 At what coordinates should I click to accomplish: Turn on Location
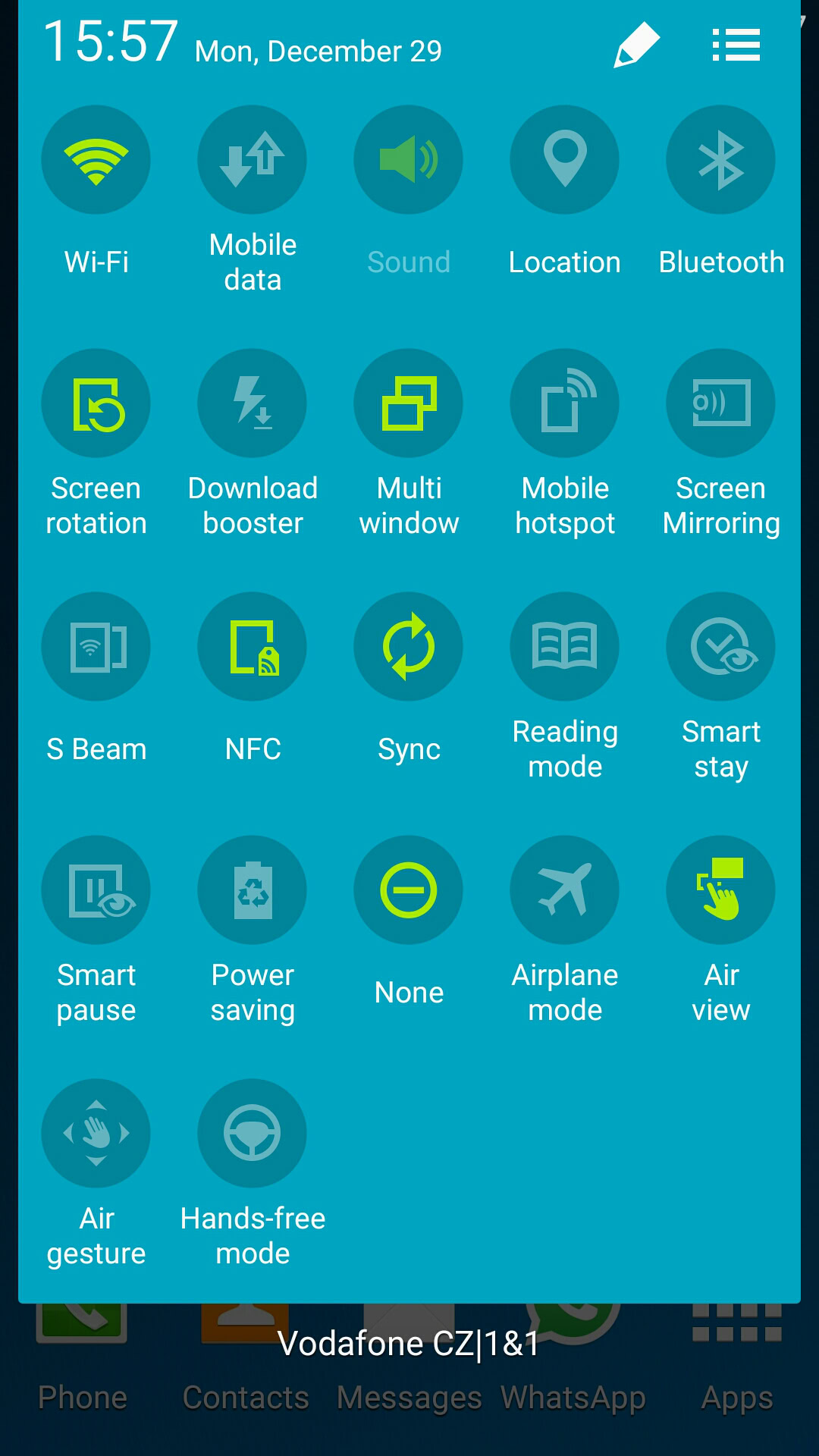(x=565, y=160)
